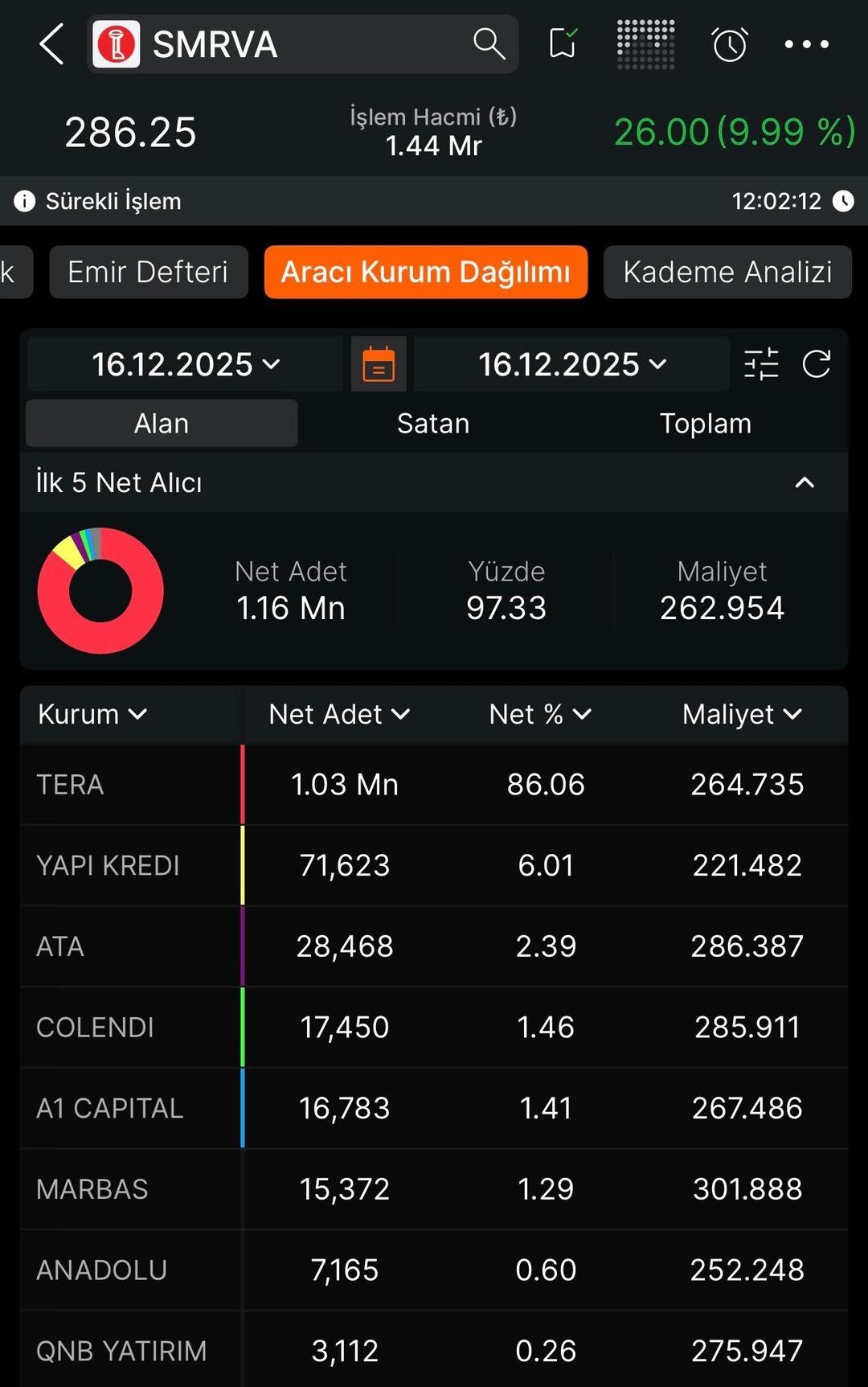Click the bookmark/flag icon in the top bar
This screenshot has height=1387, width=868.
[x=562, y=44]
